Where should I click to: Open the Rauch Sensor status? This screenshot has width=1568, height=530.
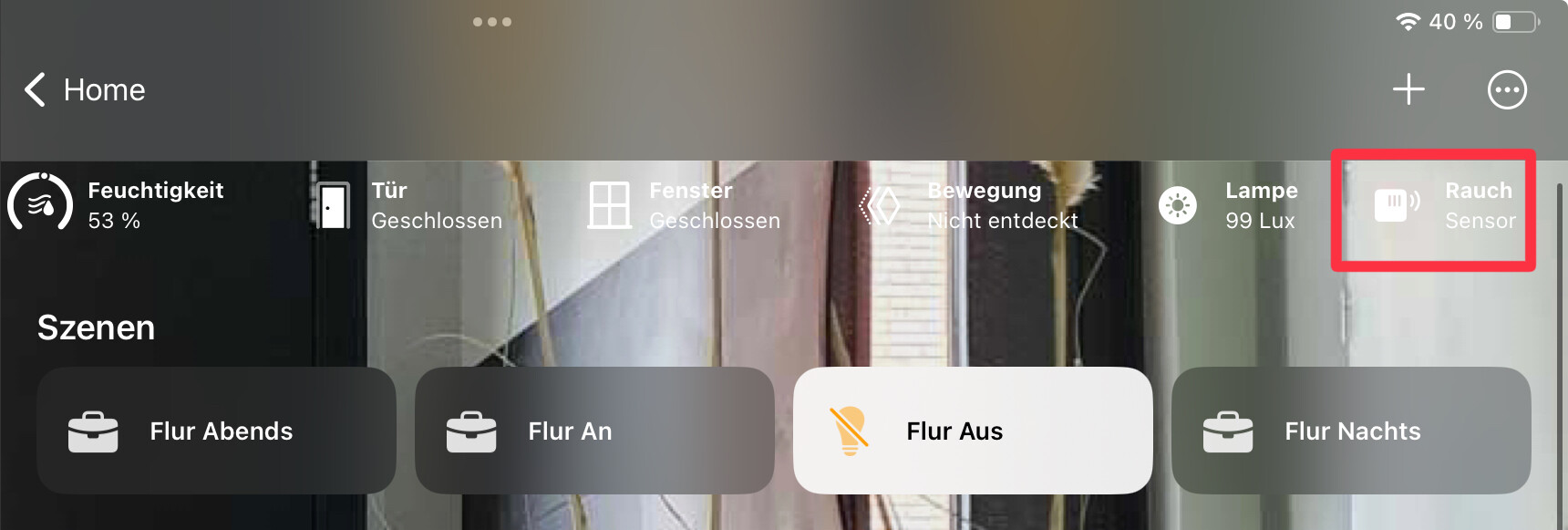click(x=1443, y=205)
